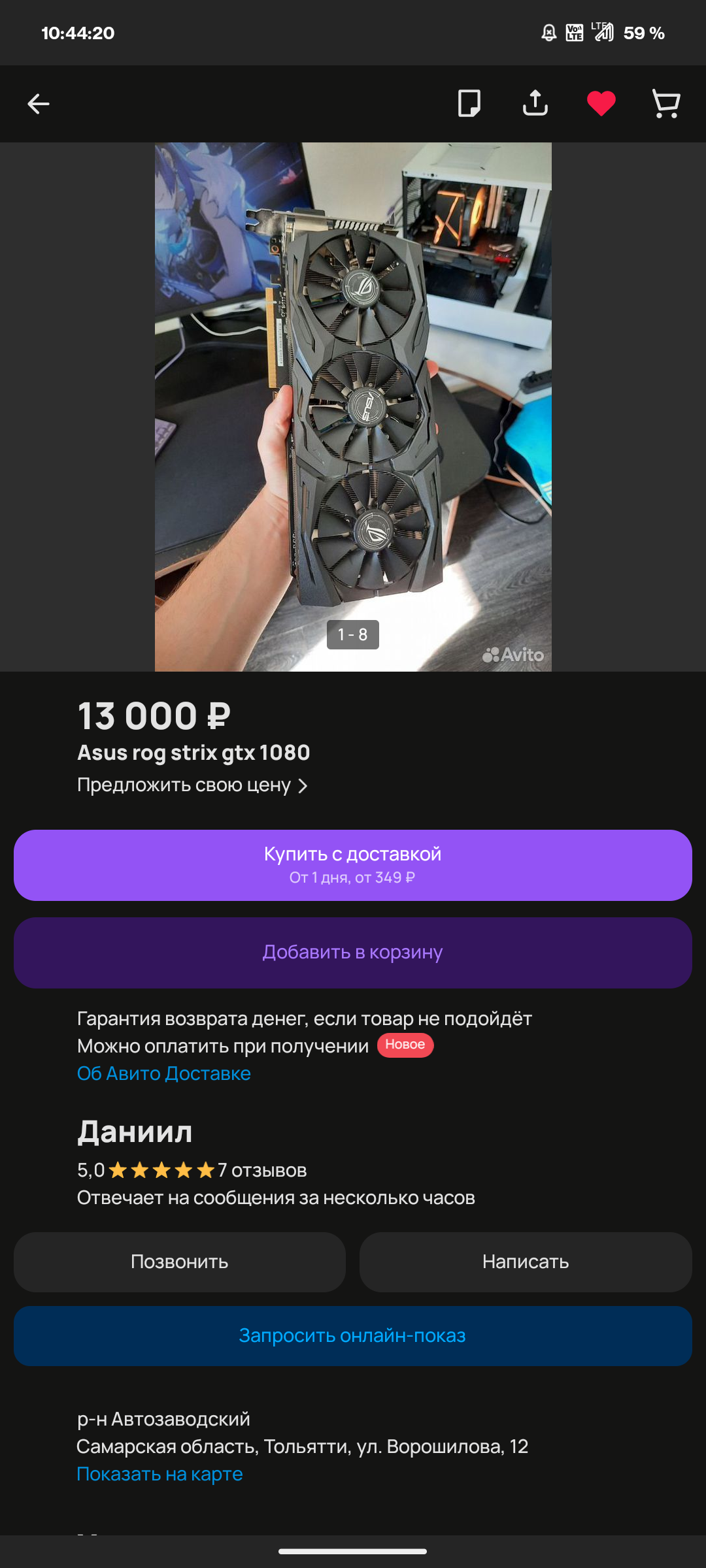Select 'Добавить в корзину'
Screen dimensions: 706x1568
click(353, 953)
